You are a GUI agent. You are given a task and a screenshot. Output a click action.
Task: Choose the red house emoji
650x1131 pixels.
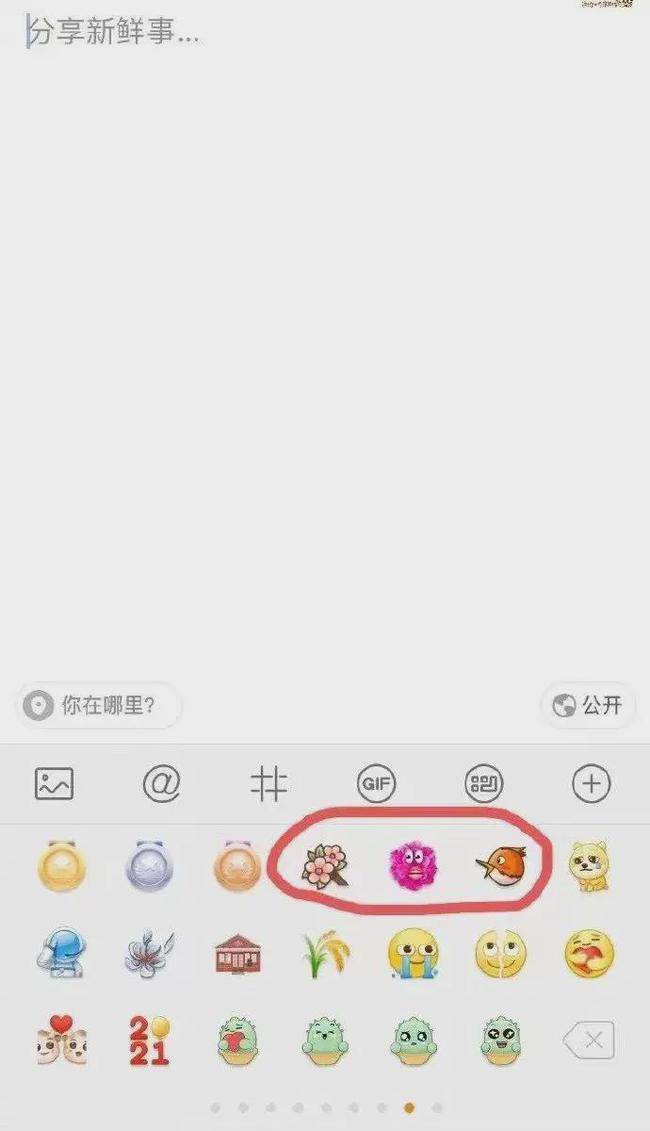click(x=237, y=953)
